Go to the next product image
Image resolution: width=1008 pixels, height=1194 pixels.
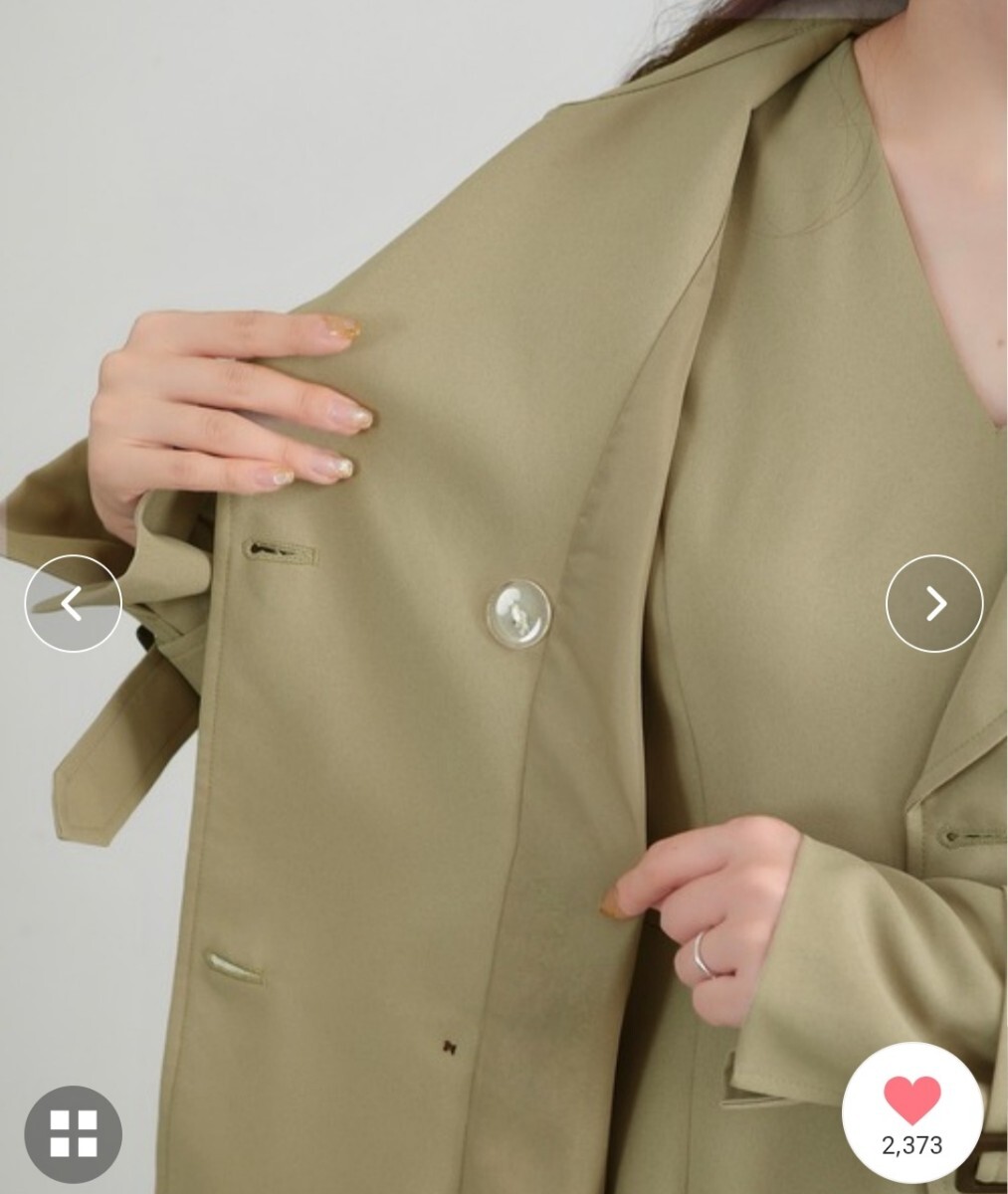coord(934,603)
